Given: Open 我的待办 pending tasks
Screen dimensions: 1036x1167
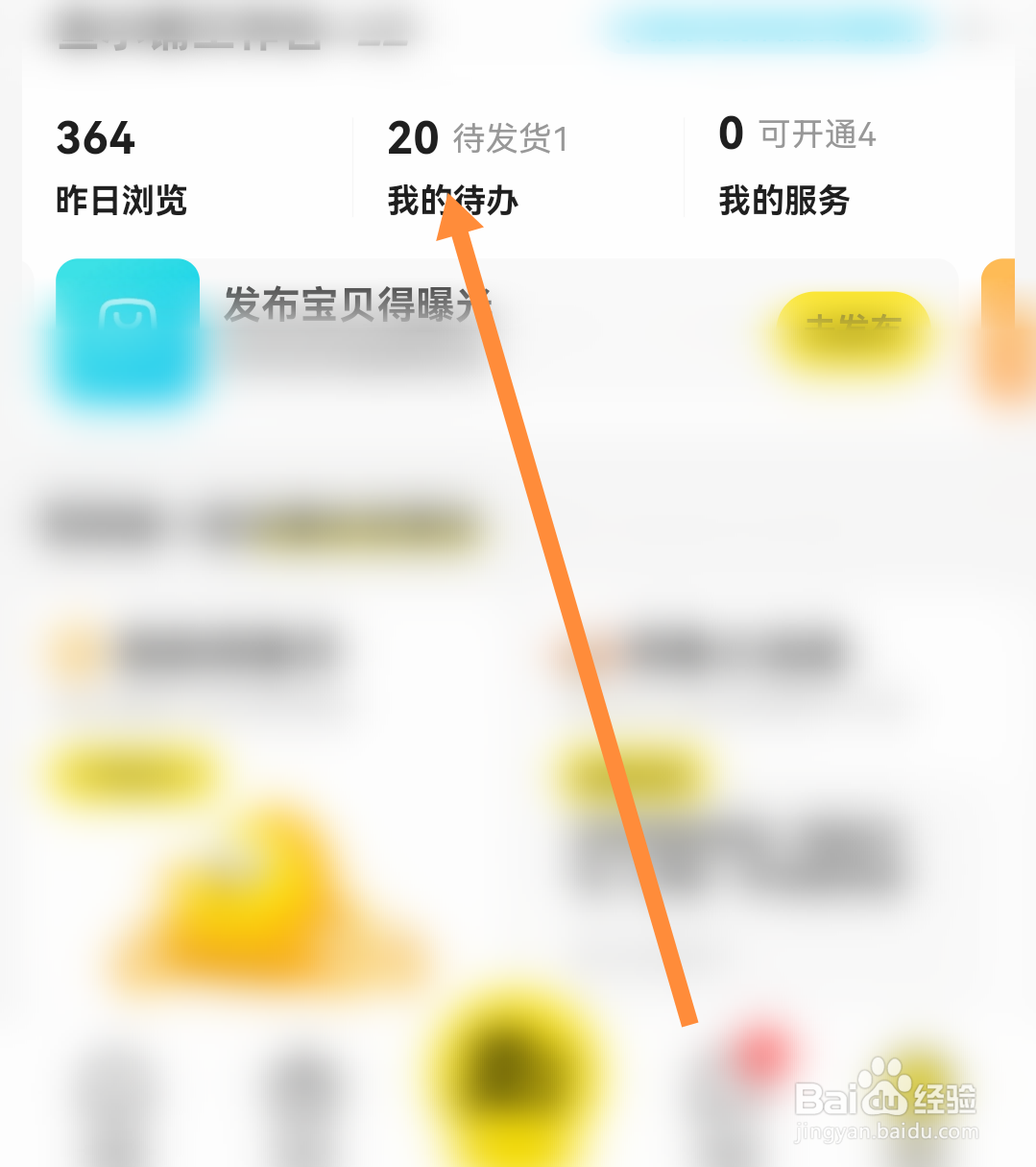Looking at the screenshot, I should (x=451, y=201).
